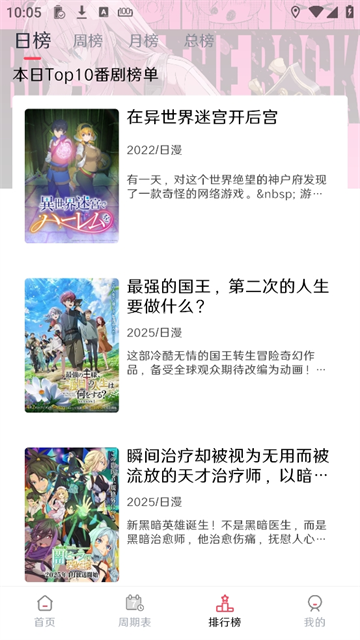This screenshot has width=360, height=640.
Task: Switch to the 周榜 weekly ranking tab
Action: (x=88, y=41)
